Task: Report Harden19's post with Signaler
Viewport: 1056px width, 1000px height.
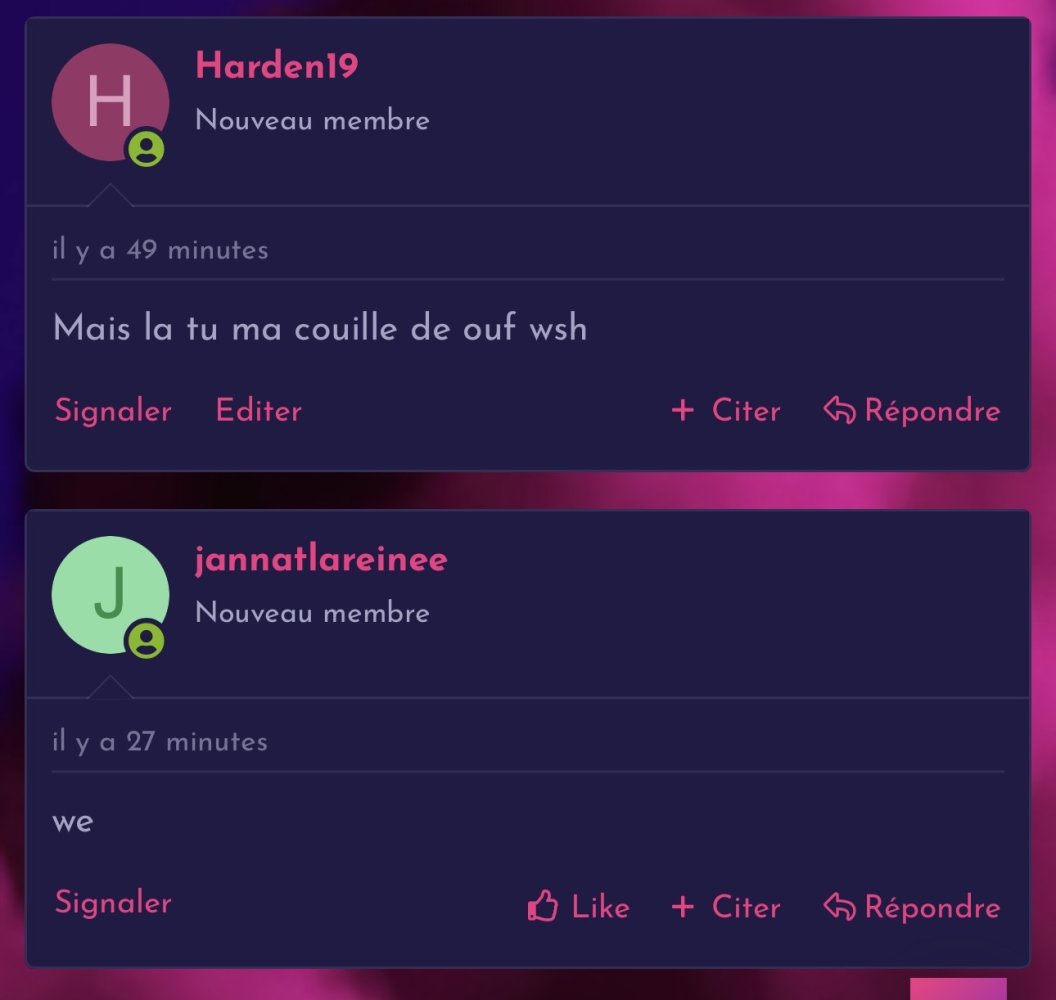Action: tap(113, 411)
